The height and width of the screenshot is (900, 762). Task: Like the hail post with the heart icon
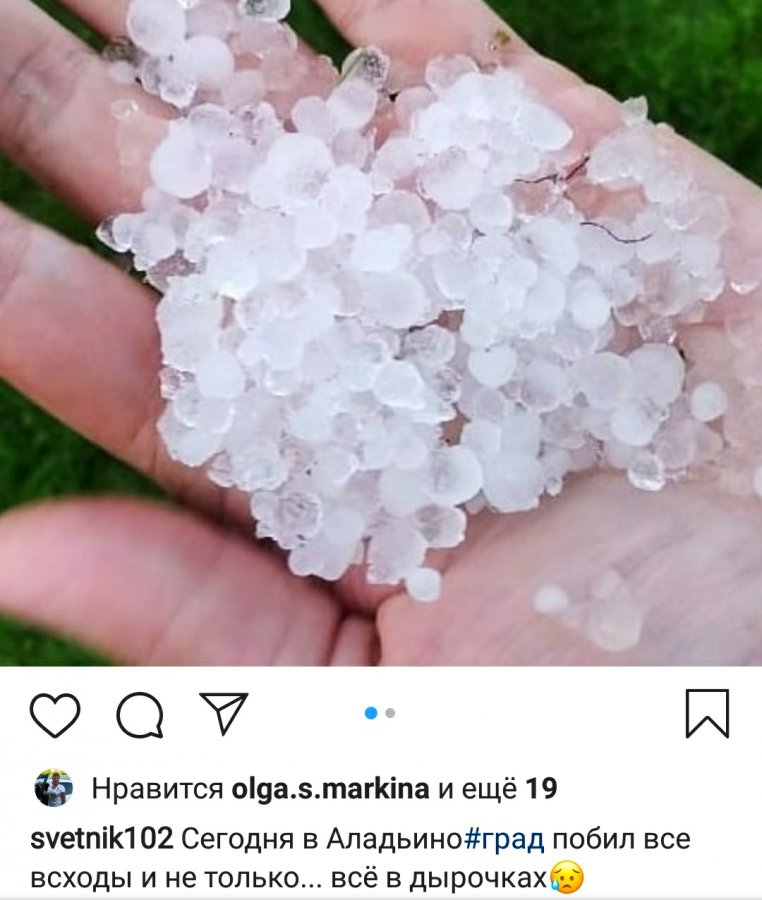pyautogui.click(x=54, y=715)
